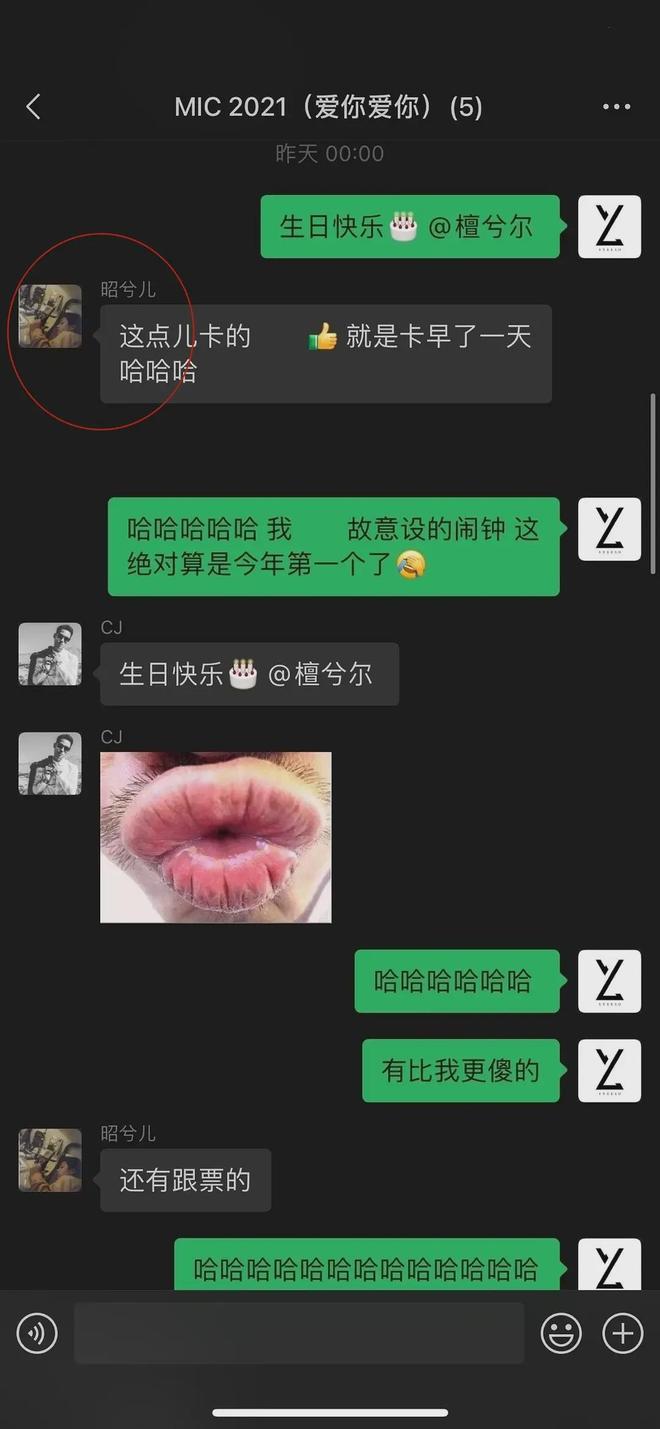Screen dimensions: 660x1429
Task: Open the chat's three-dot overflow menu
Action: (x=616, y=107)
